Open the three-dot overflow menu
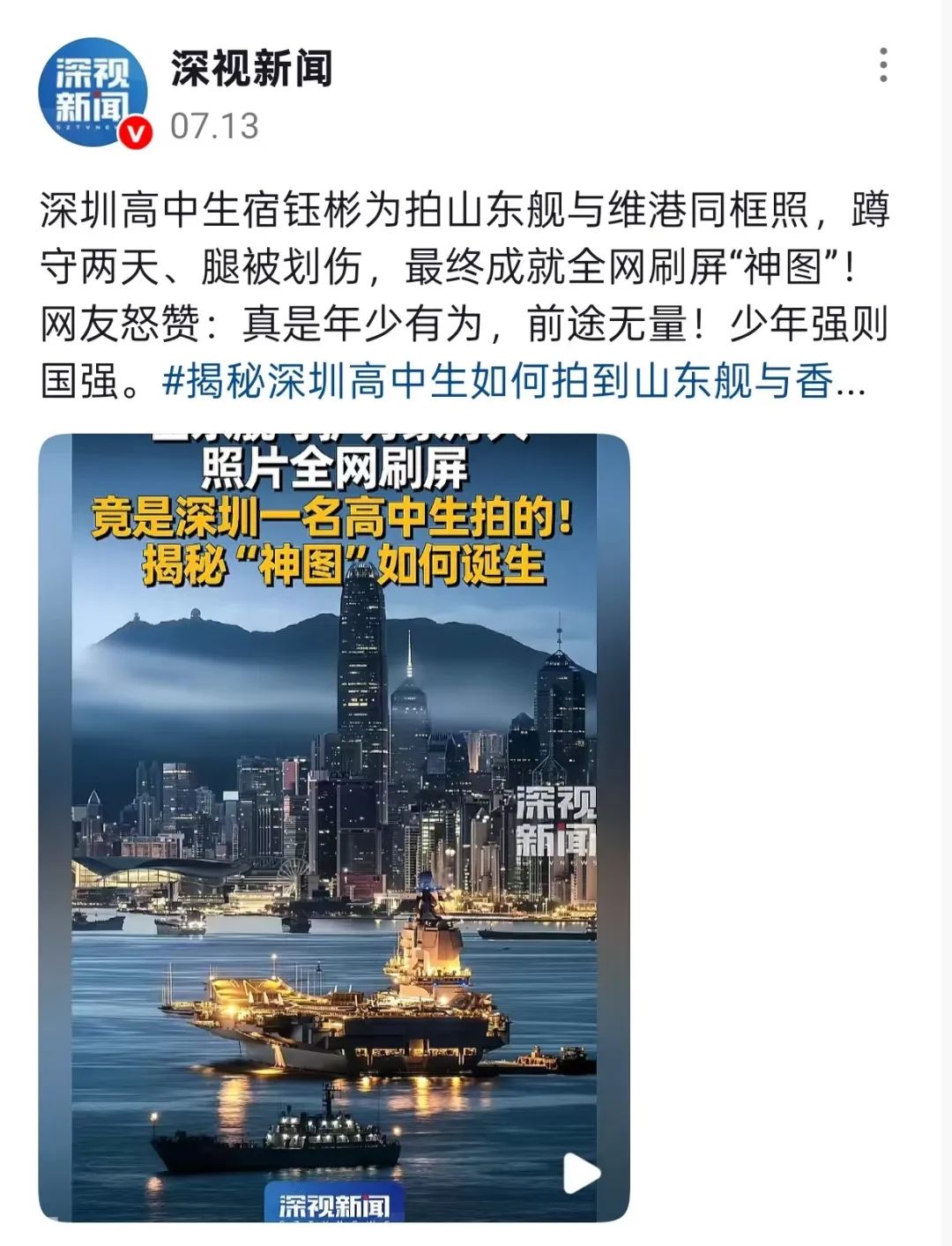The width and height of the screenshot is (952, 1246). pos(883,66)
